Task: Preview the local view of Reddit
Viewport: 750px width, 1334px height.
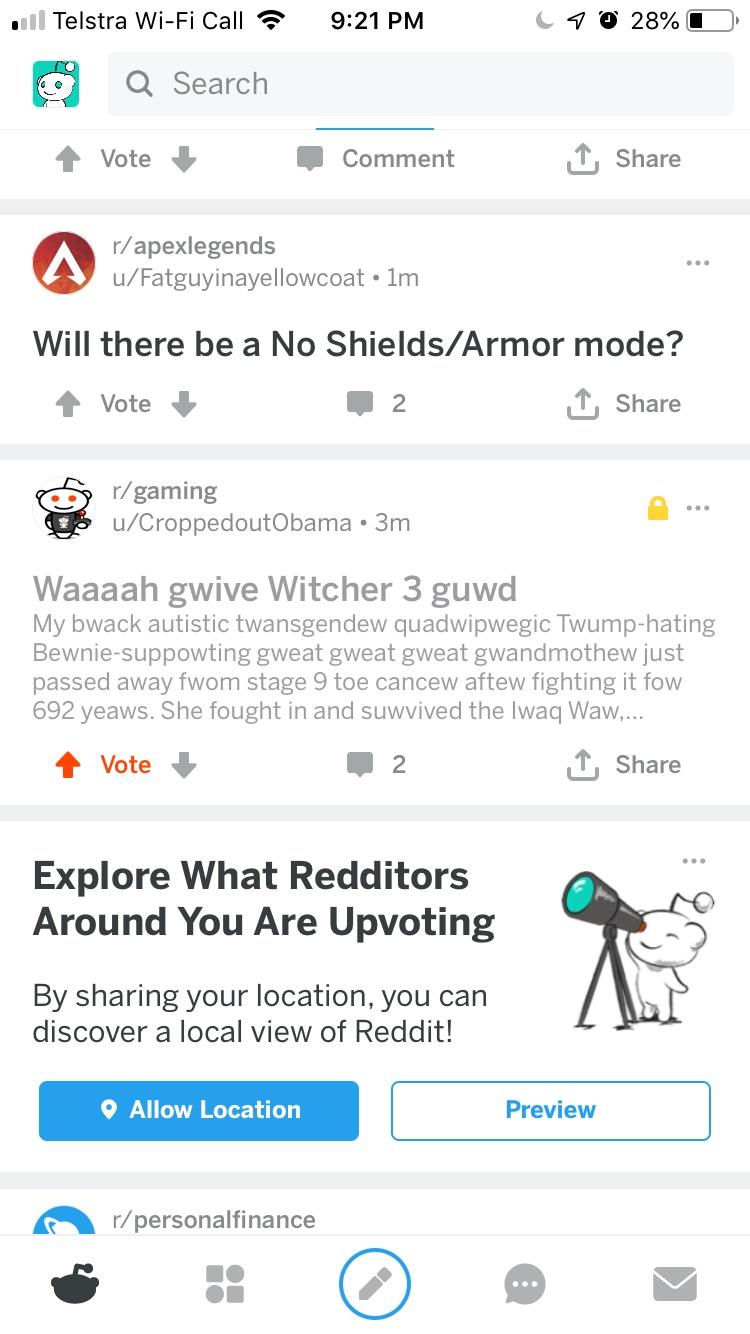Action: click(x=550, y=1110)
